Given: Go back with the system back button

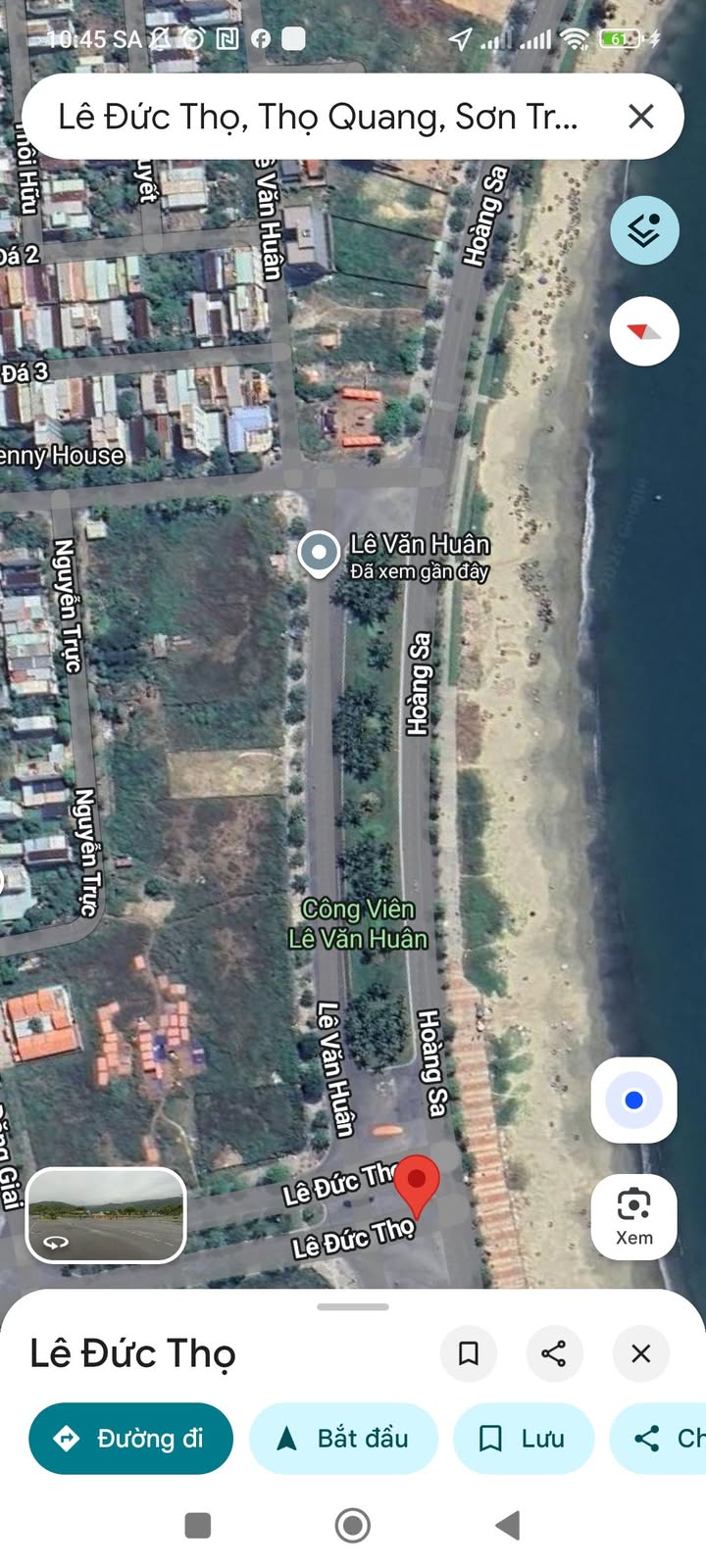Looking at the screenshot, I should click(508, 1525).
